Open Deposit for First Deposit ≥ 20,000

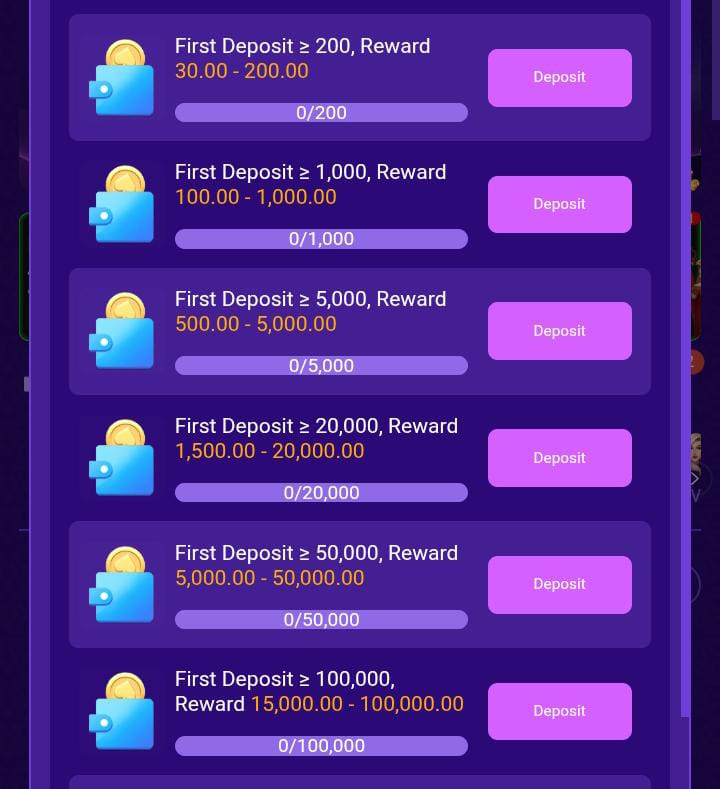tap(559, 458)
